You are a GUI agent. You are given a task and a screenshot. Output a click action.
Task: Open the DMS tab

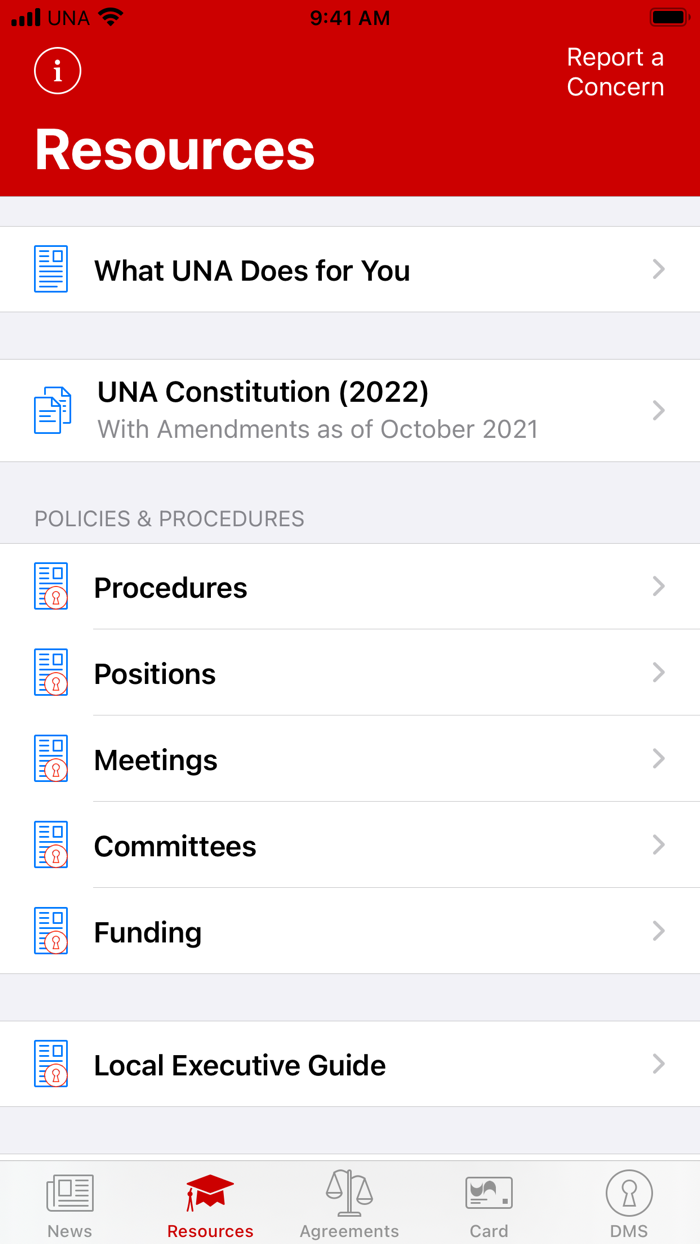coord(629,1205)
